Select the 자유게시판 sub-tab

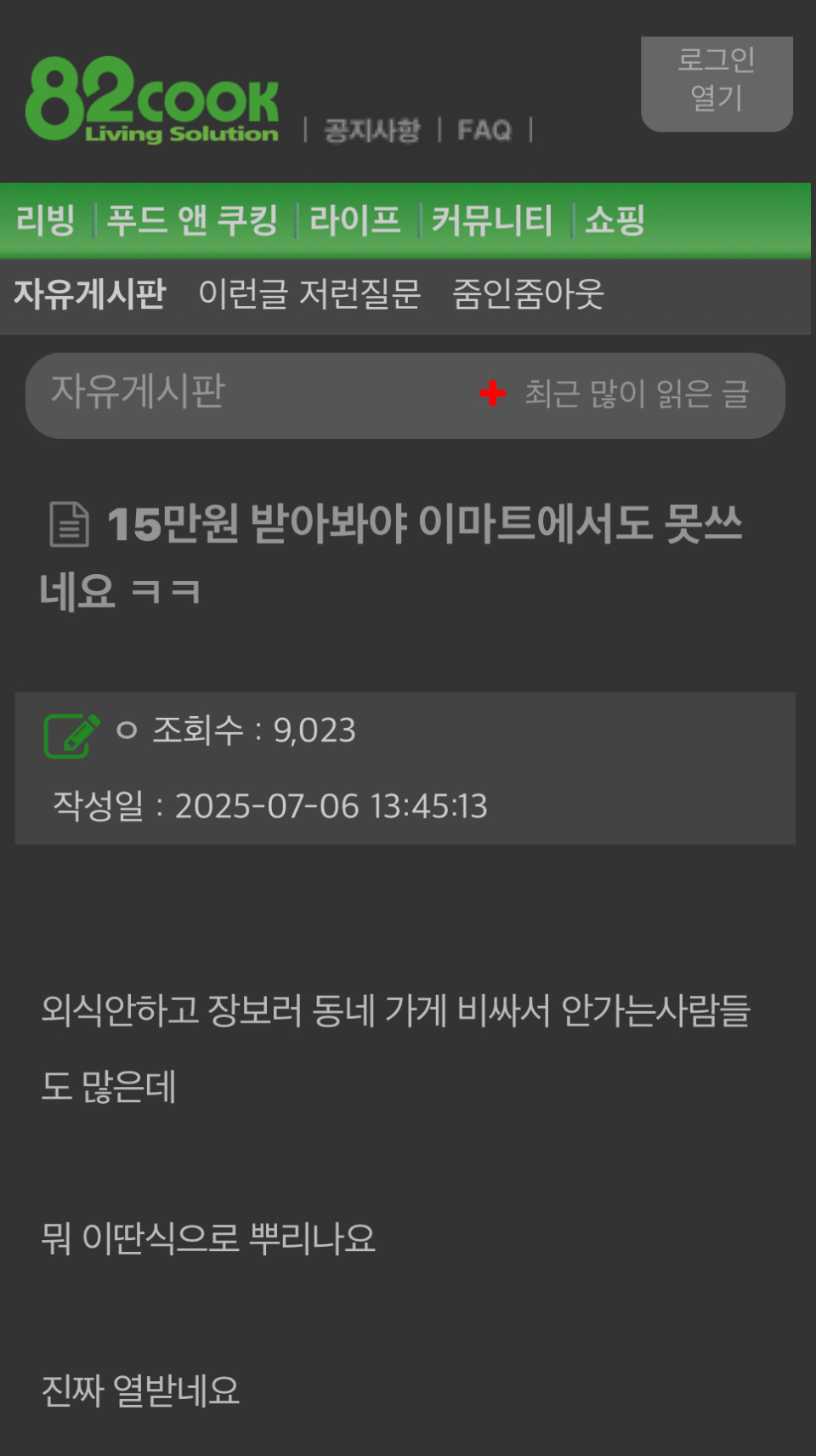(89, 294)
